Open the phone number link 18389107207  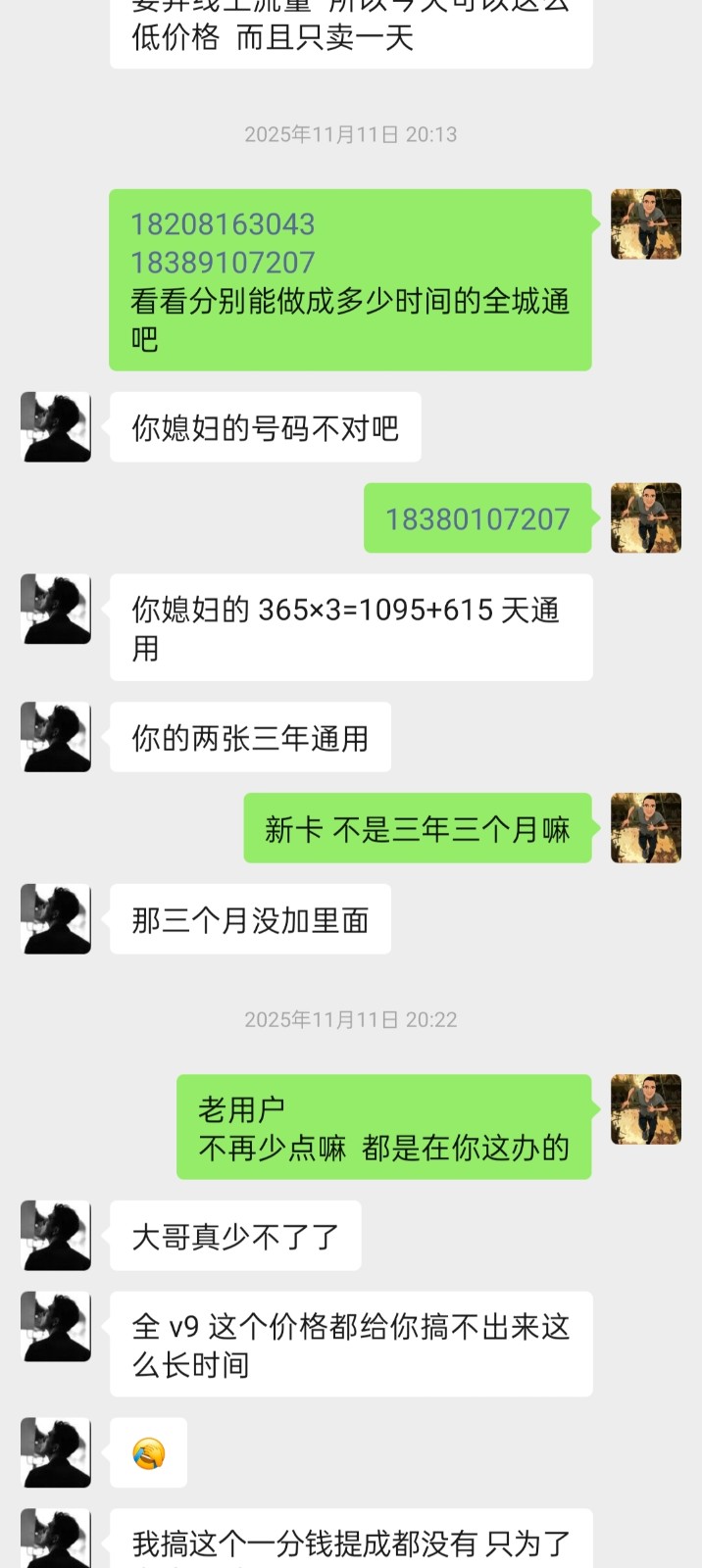click(223, 263)
